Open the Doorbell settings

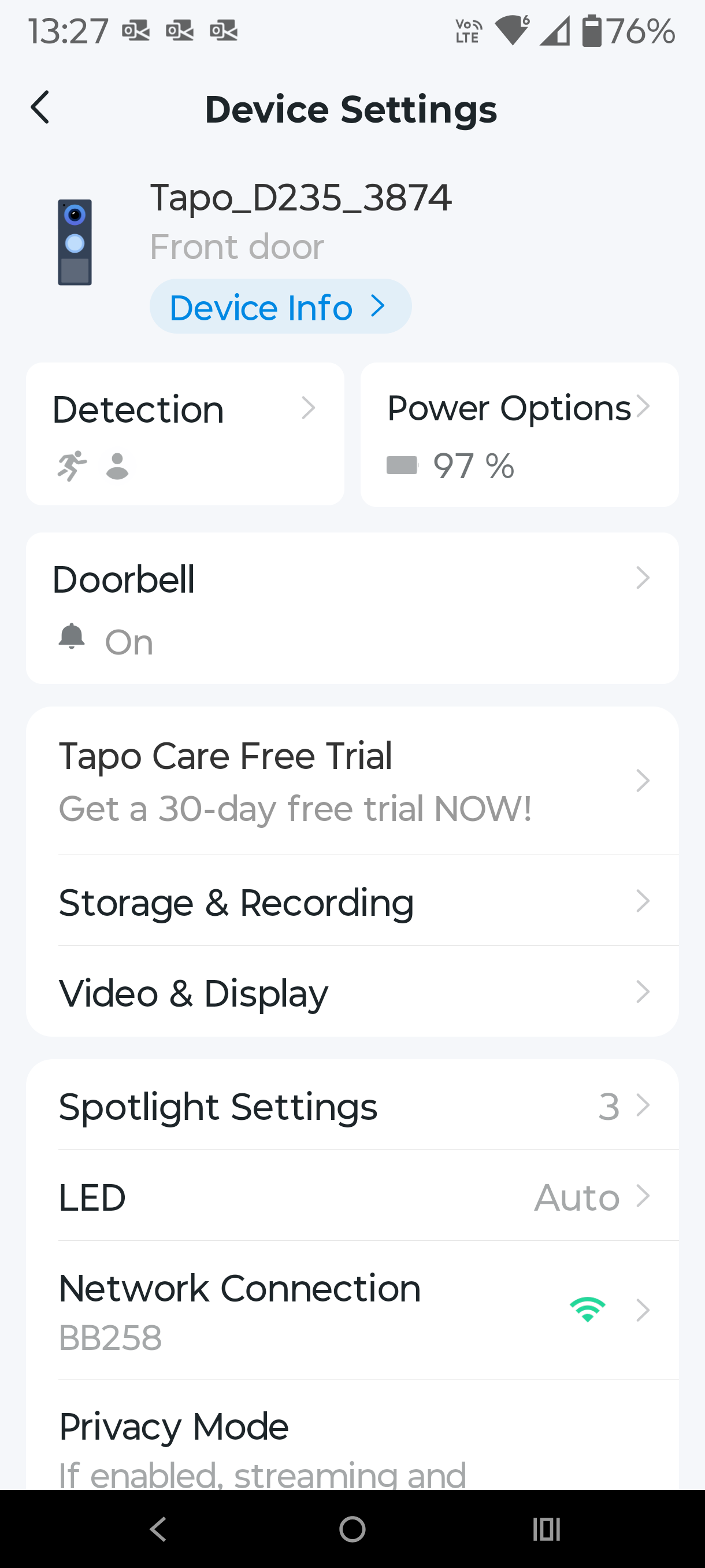[x=352, y=608]
